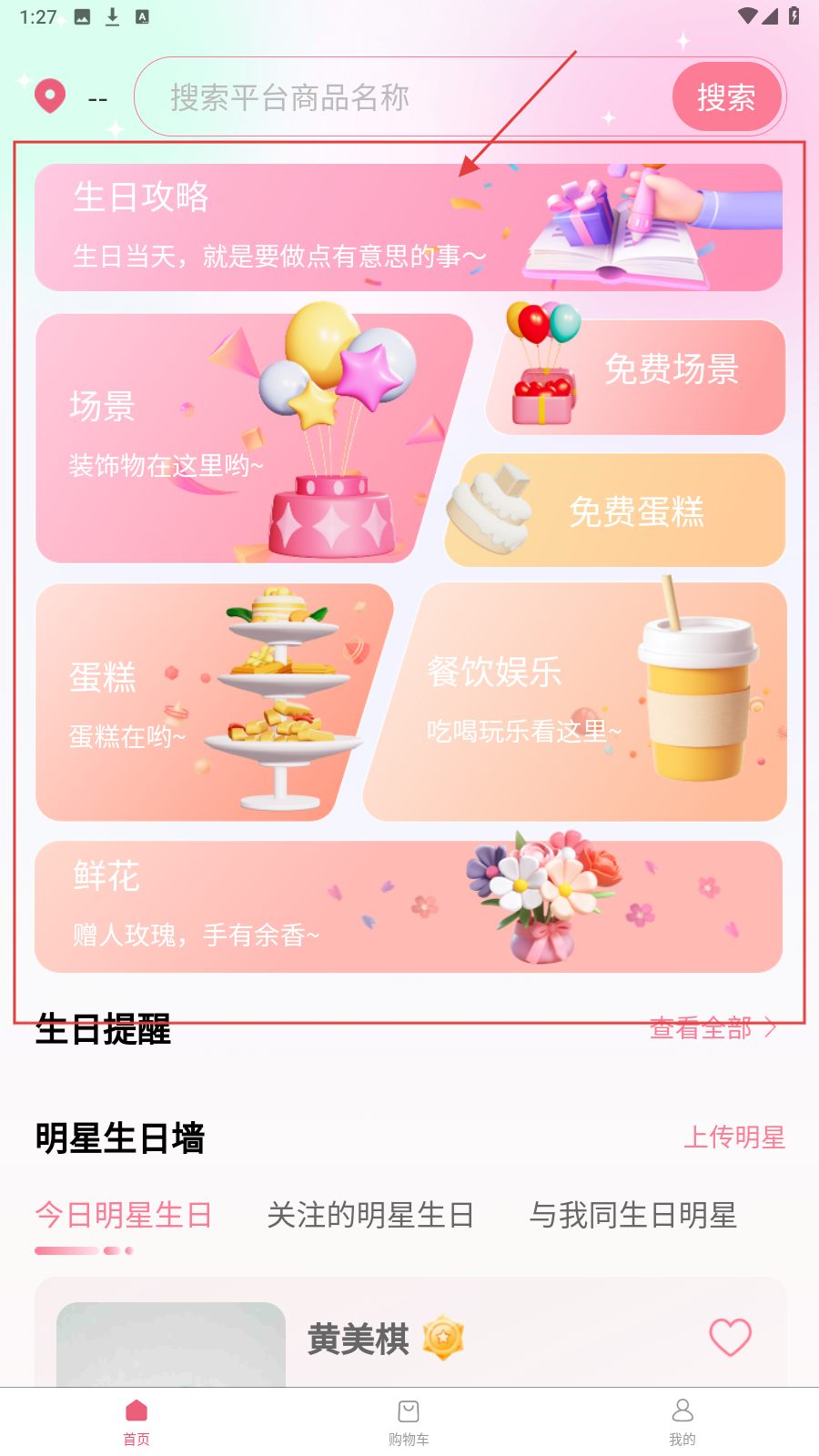This screenshot has width=819, height=1456.
Task: Tap the location pin icon
Action: pos(50,96)
